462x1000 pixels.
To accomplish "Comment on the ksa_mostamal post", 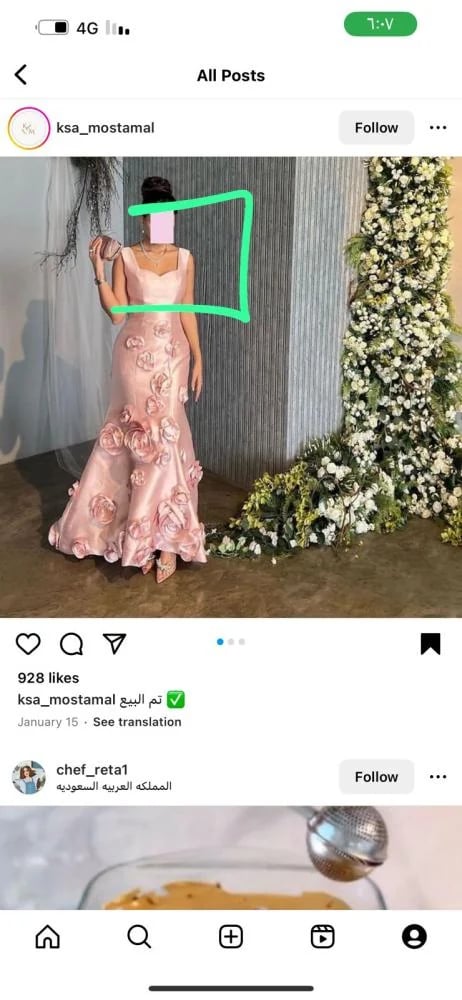I will tap(71, 644).
